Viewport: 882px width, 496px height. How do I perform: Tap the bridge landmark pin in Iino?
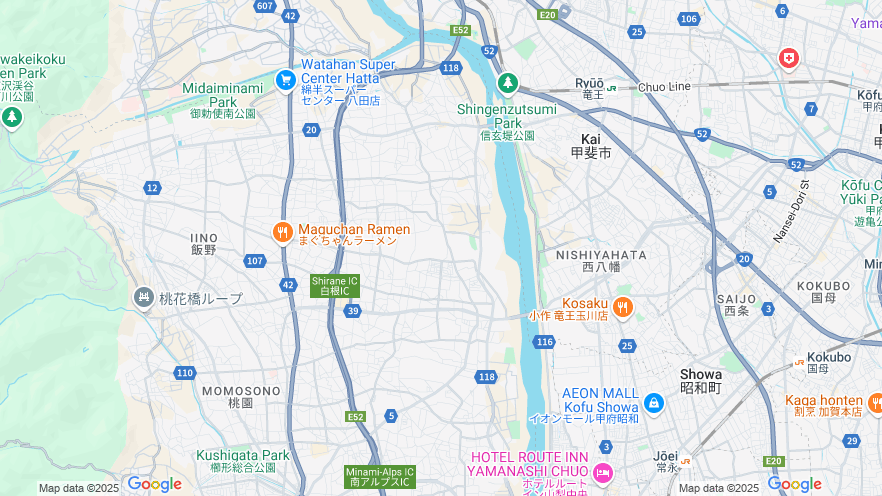[144, 297]
